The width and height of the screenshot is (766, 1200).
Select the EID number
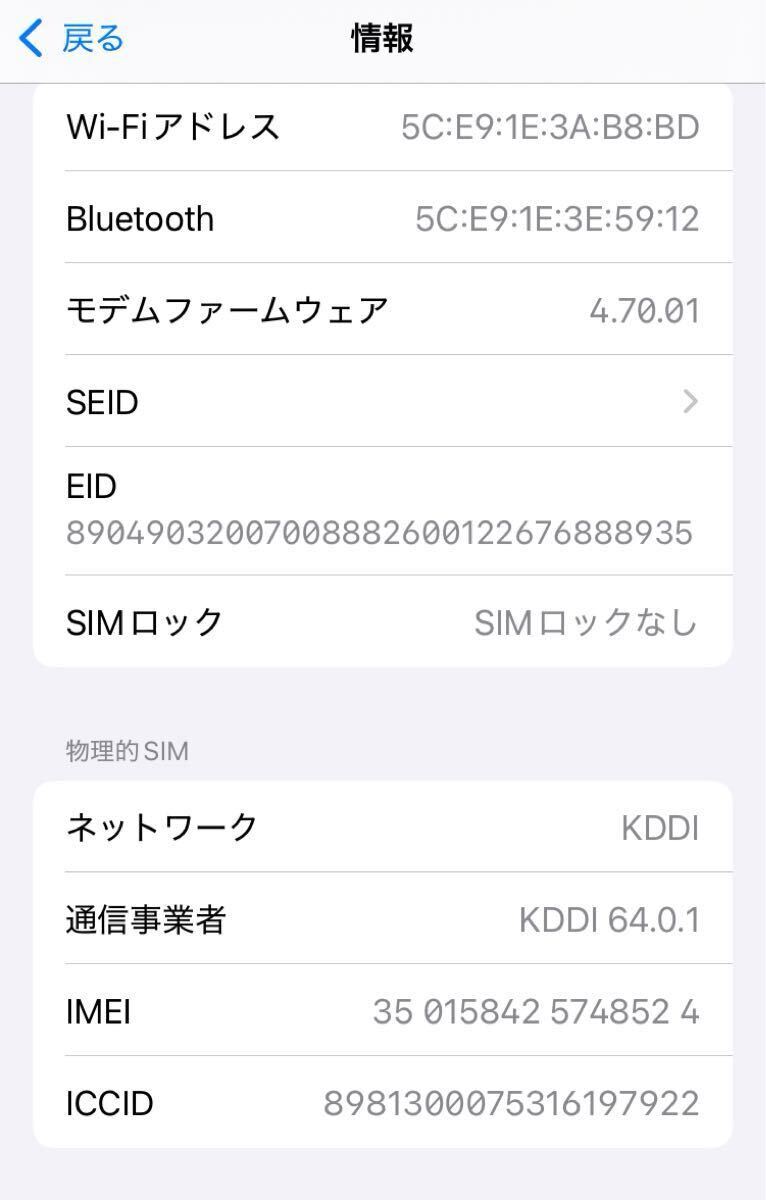coord(380,534)
